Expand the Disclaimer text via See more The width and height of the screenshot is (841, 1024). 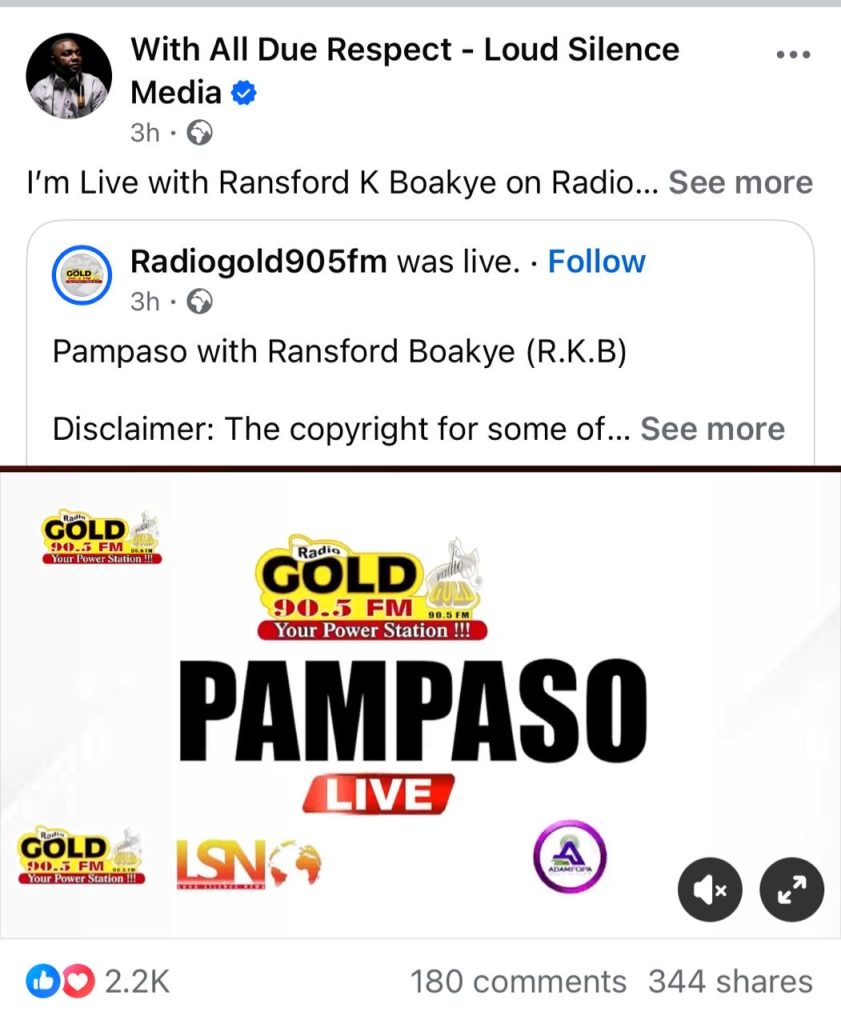pos(712,429)
